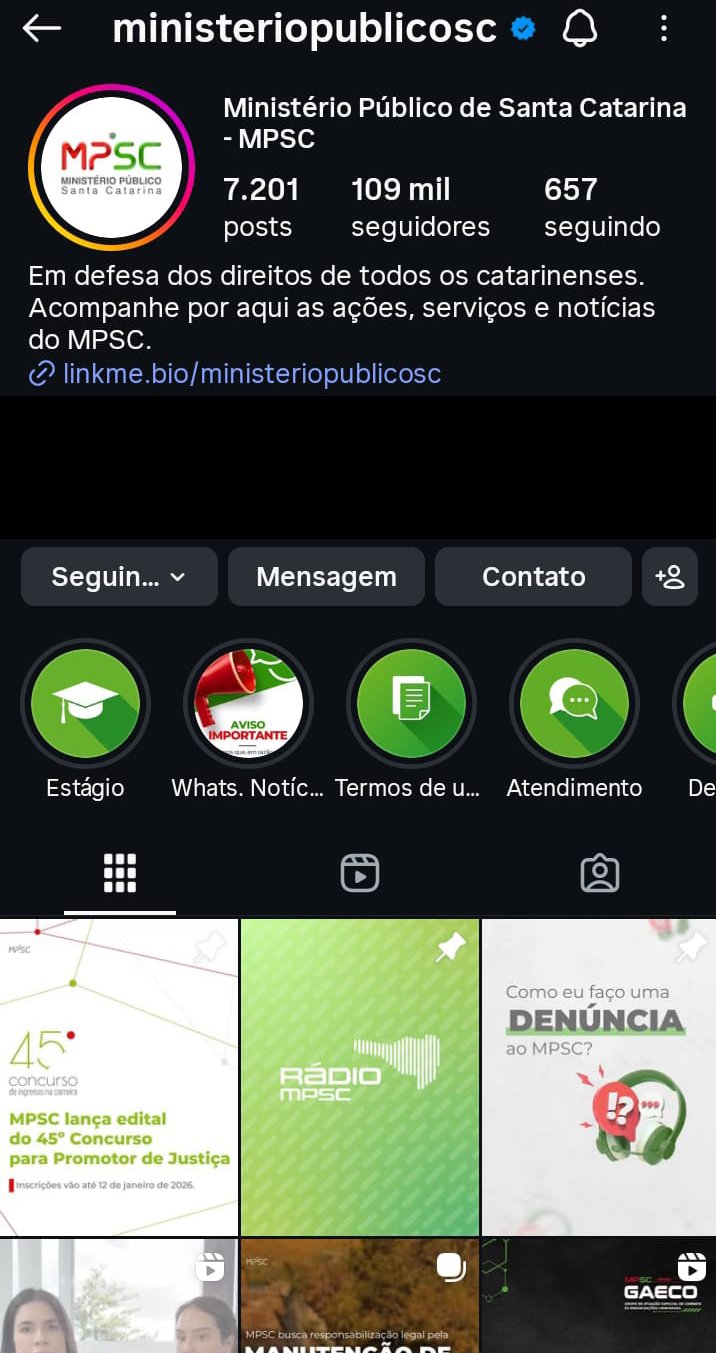Screen dimensions: 716x1353
Task: Open the 45º Concurso pinned post
Action: 119,1078
